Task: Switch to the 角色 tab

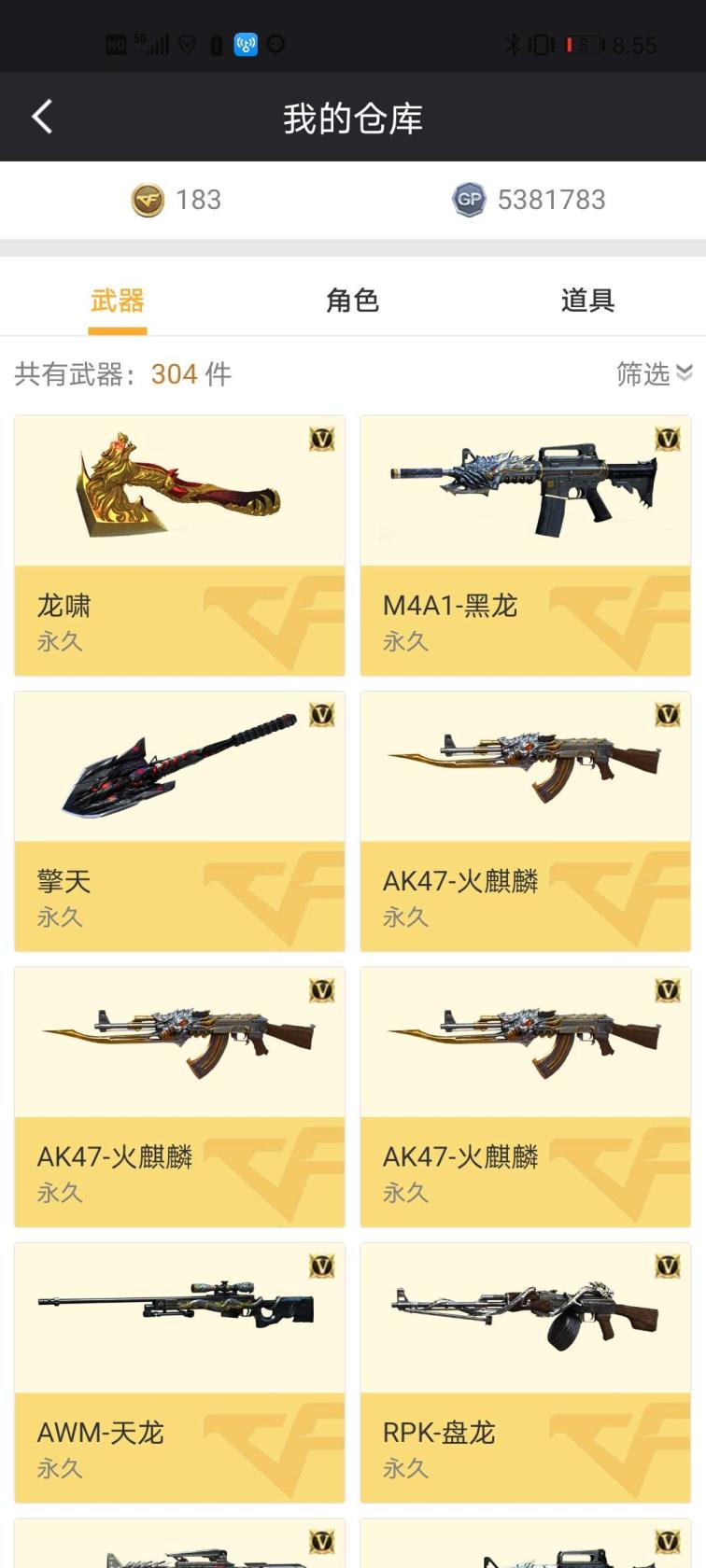Action: (352, 301)
